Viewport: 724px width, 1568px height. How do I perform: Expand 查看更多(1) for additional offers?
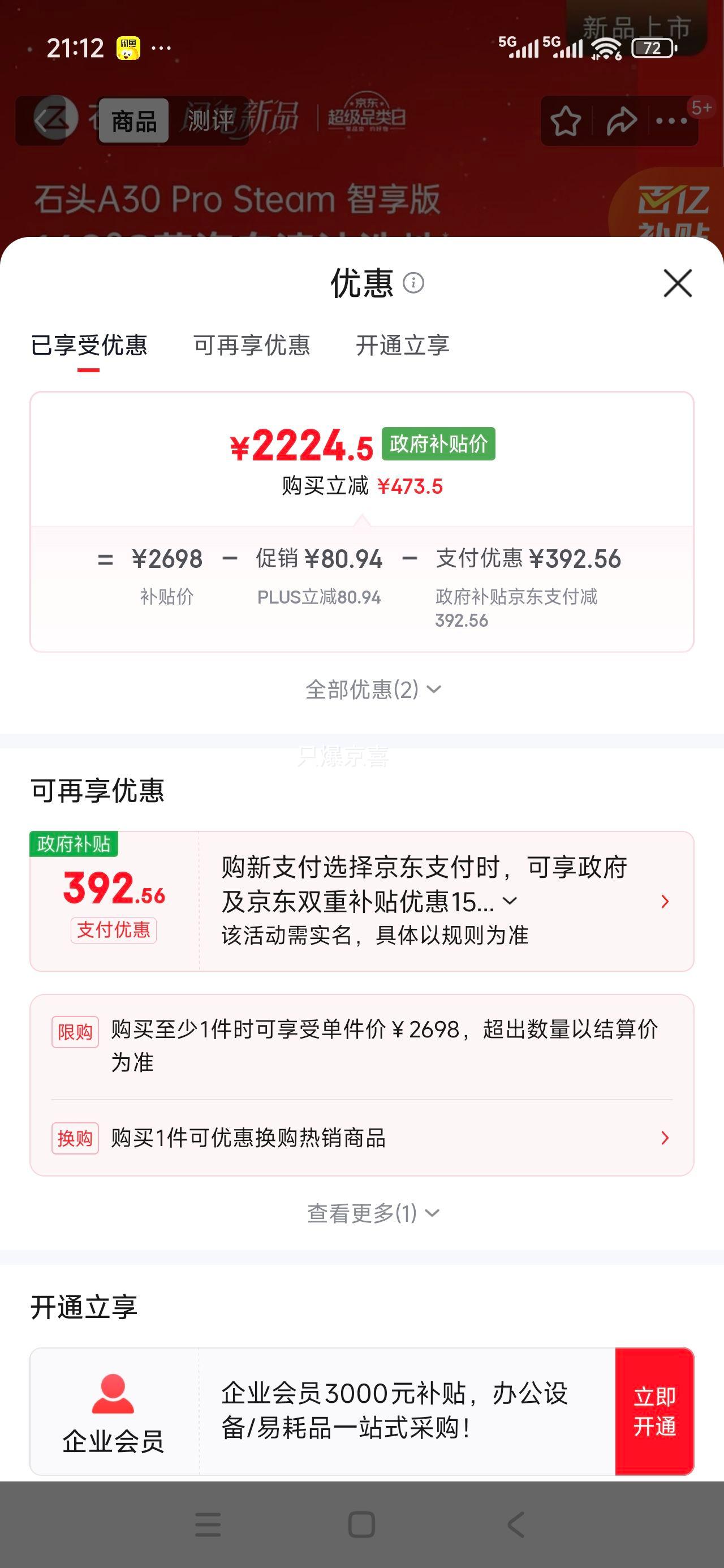372,1213
